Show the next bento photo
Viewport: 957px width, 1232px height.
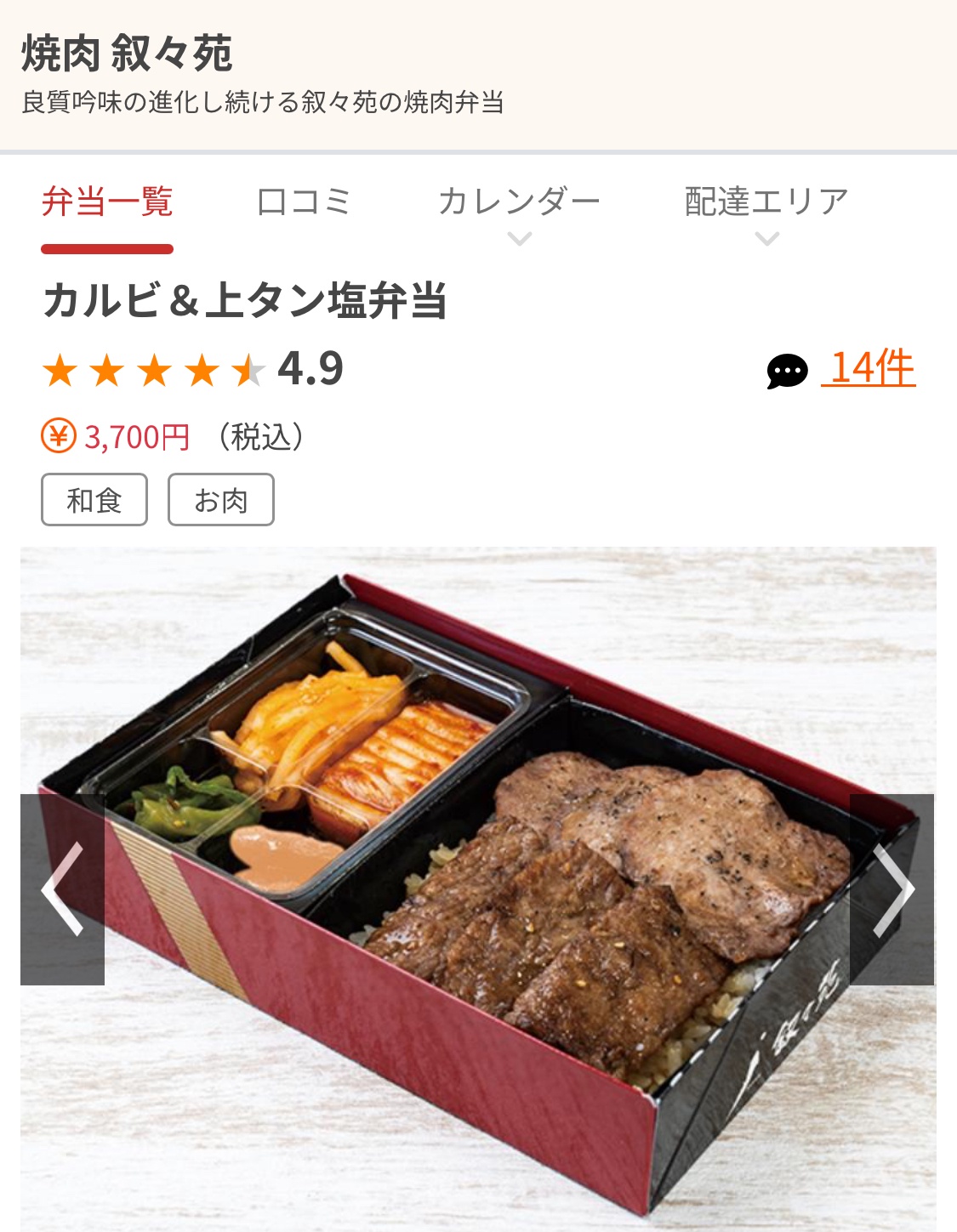(x=891, y=889)
